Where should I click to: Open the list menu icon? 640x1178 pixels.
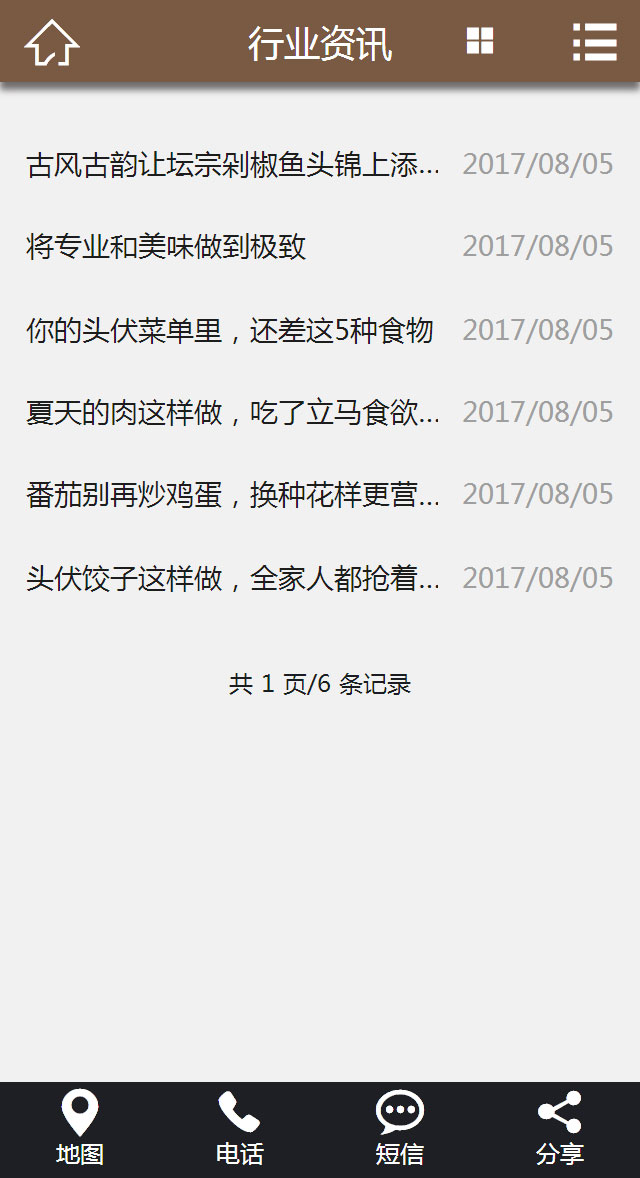(x=594, y=42)
